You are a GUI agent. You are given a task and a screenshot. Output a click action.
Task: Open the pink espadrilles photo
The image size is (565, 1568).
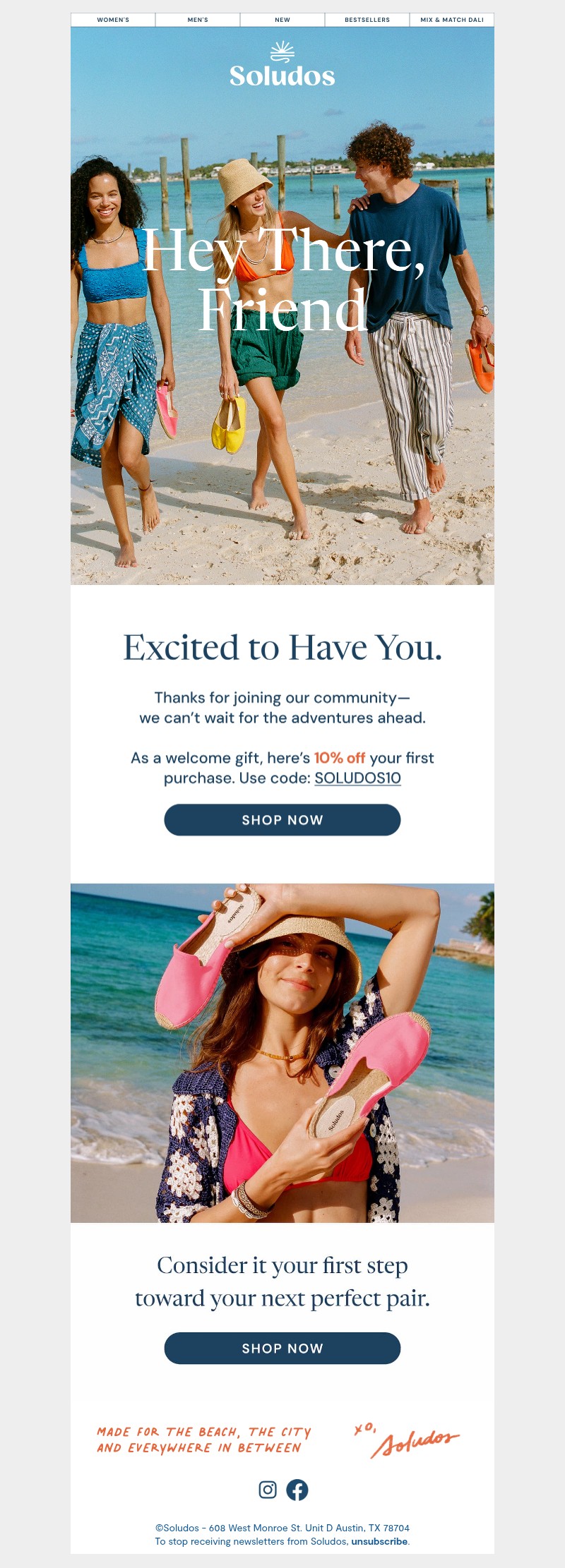[x=282, y=1053]
